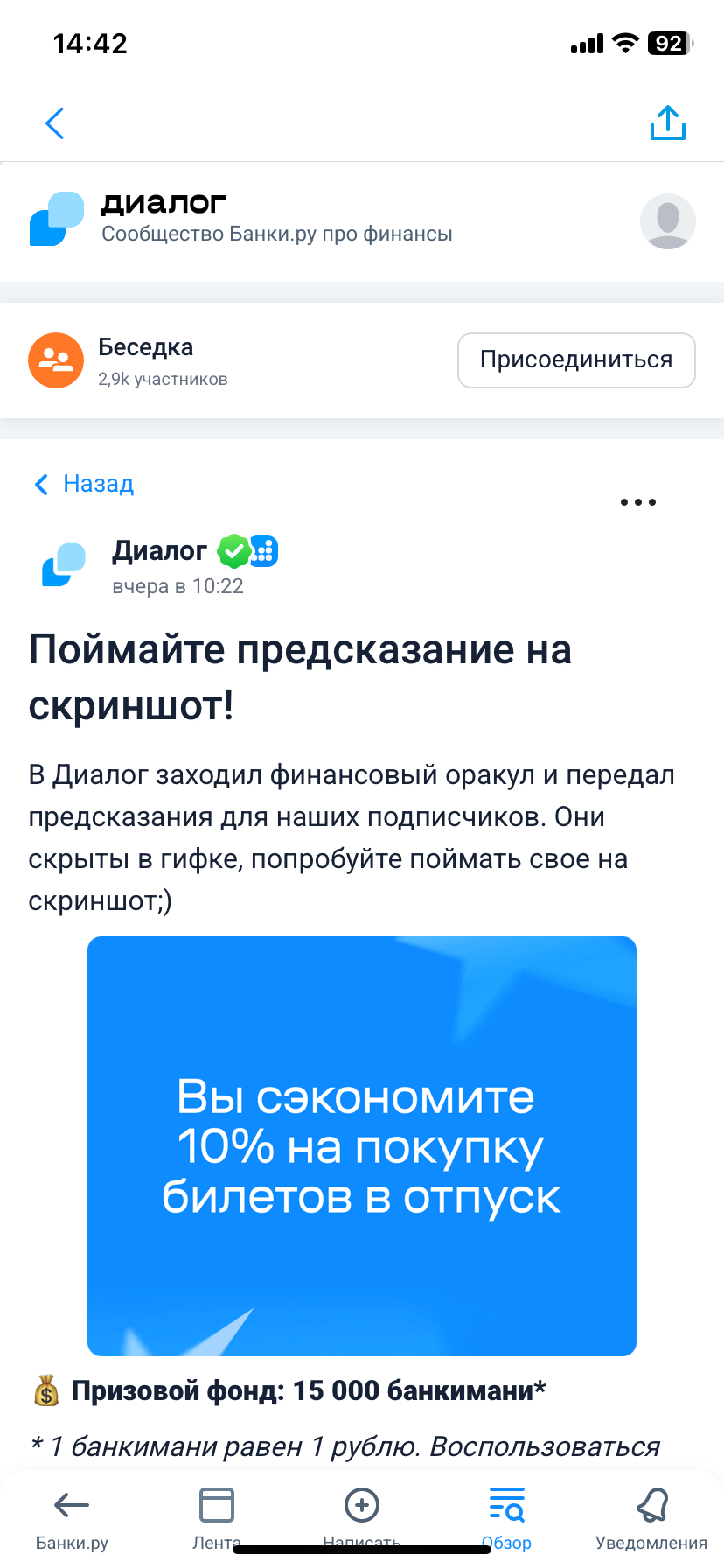This screenshot has height=1568, width=724.
Task: Open the Уведомления tab
Action: (651, 1520)
